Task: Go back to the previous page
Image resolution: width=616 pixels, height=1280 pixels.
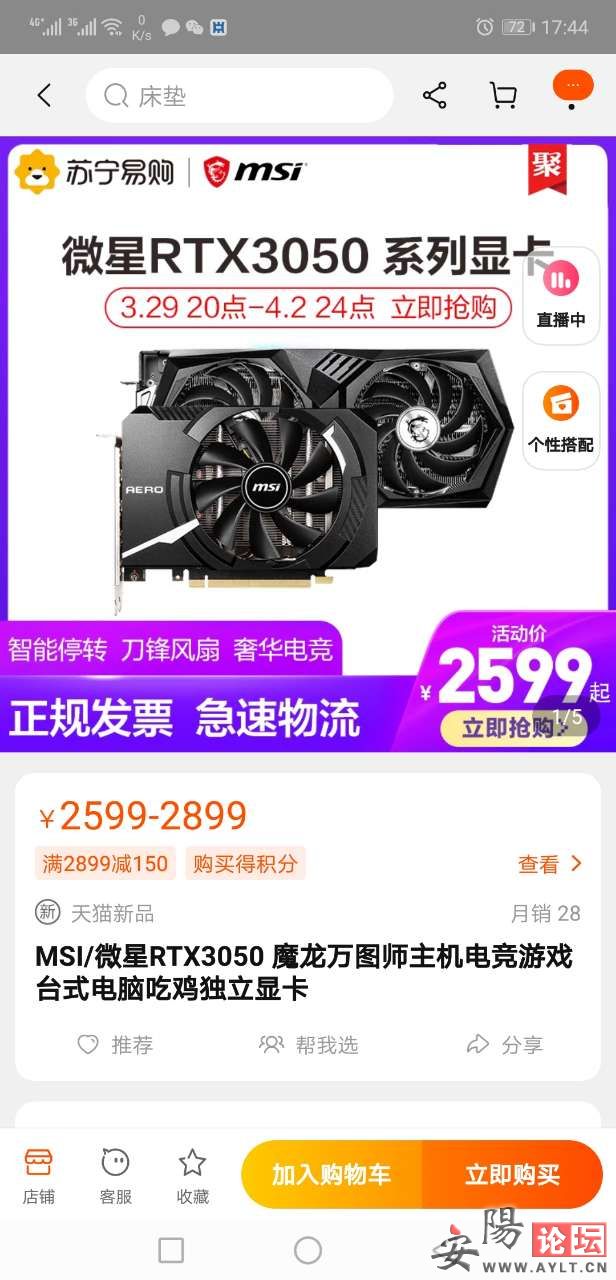Action: tap(44, 96)
